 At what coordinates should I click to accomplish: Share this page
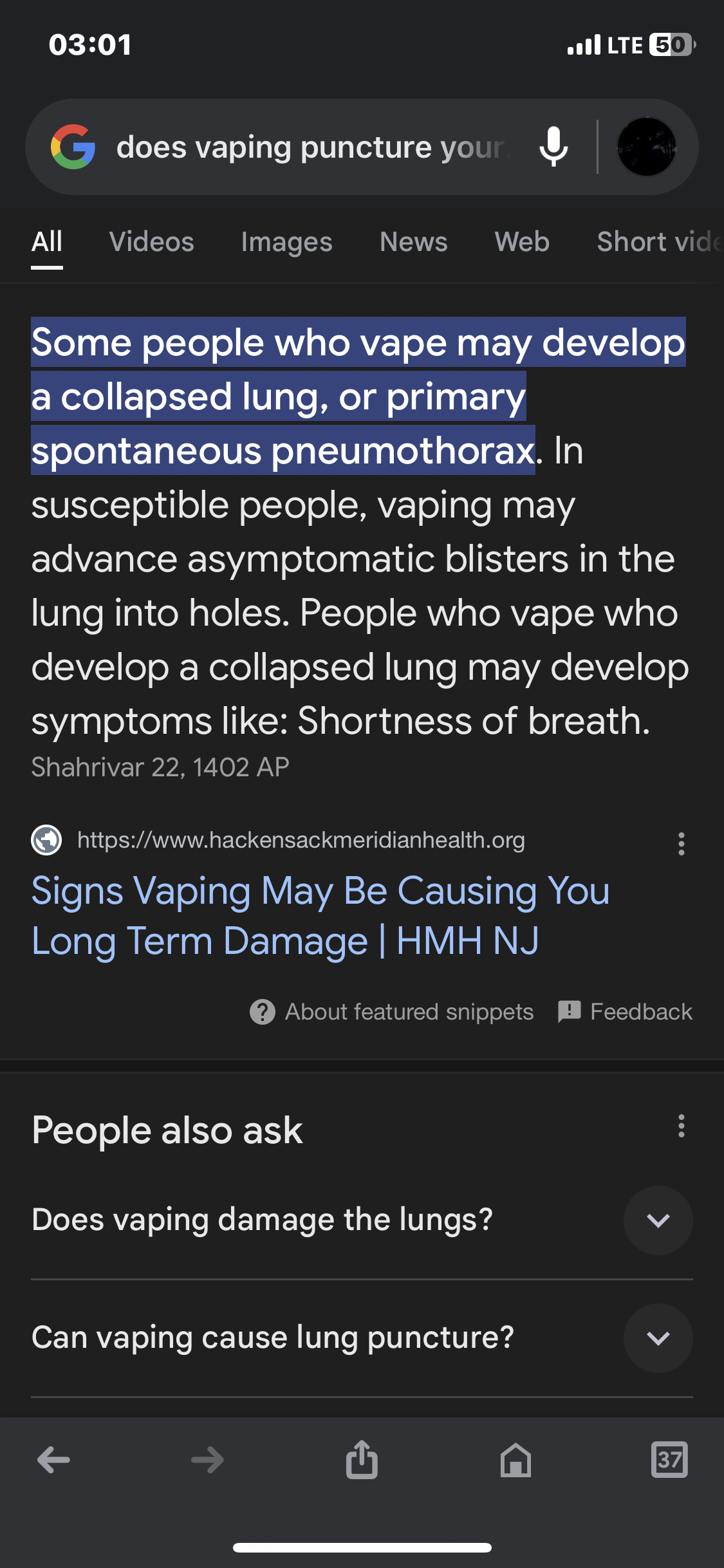(x=362, y=1460)
